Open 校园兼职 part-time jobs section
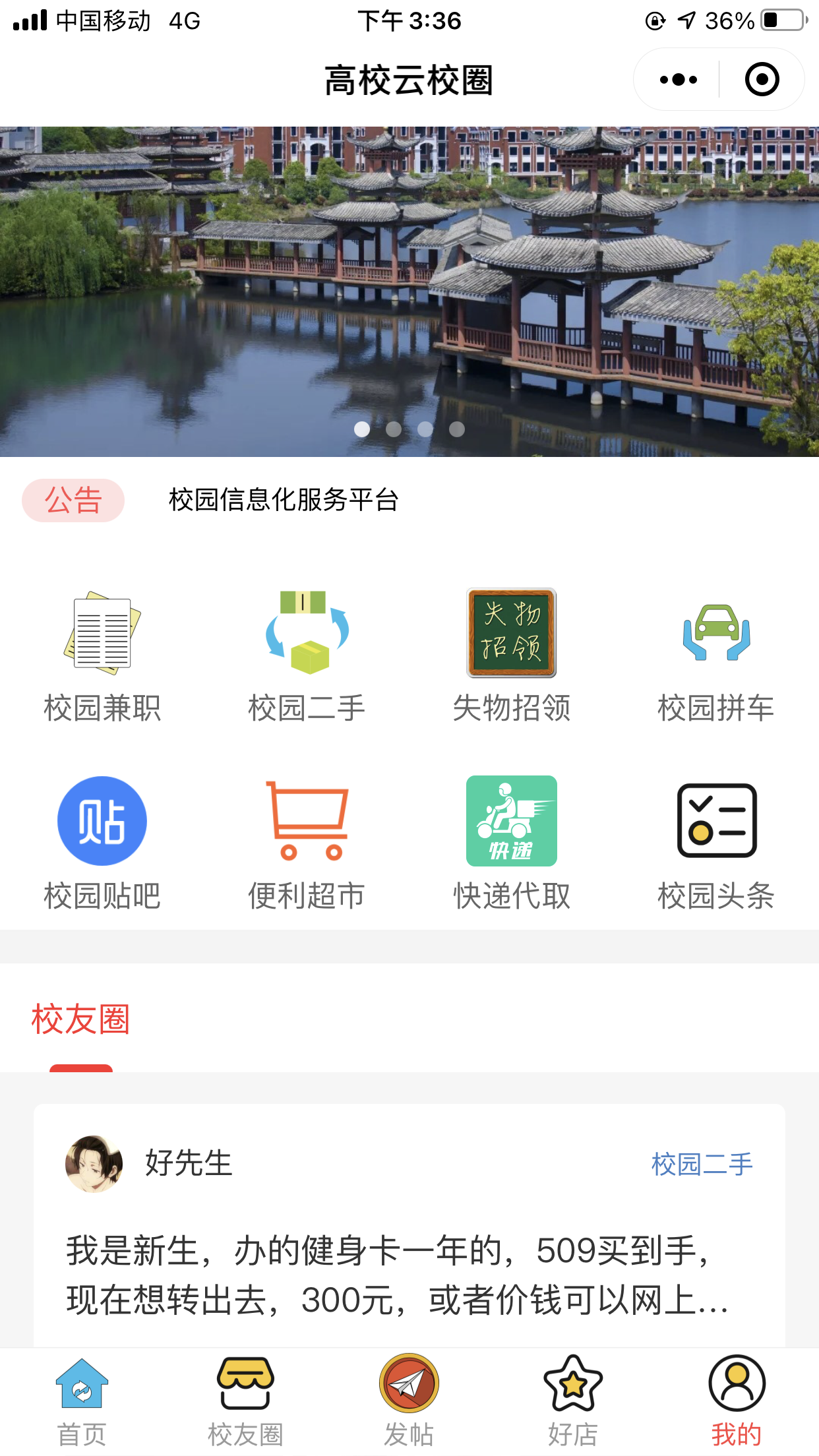This screenshot has height=1456, width=819. [102, 656]
